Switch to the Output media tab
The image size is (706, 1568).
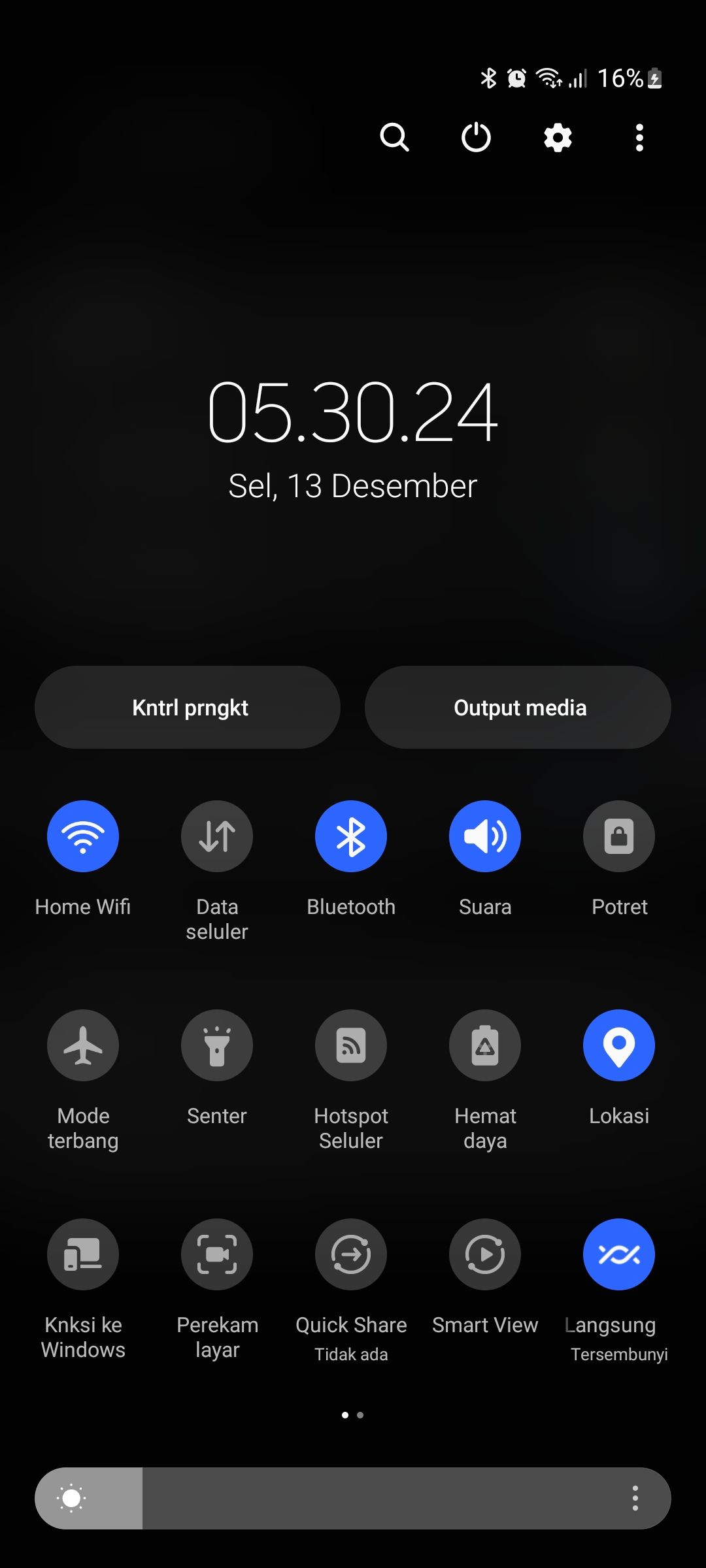coord(518,707)
